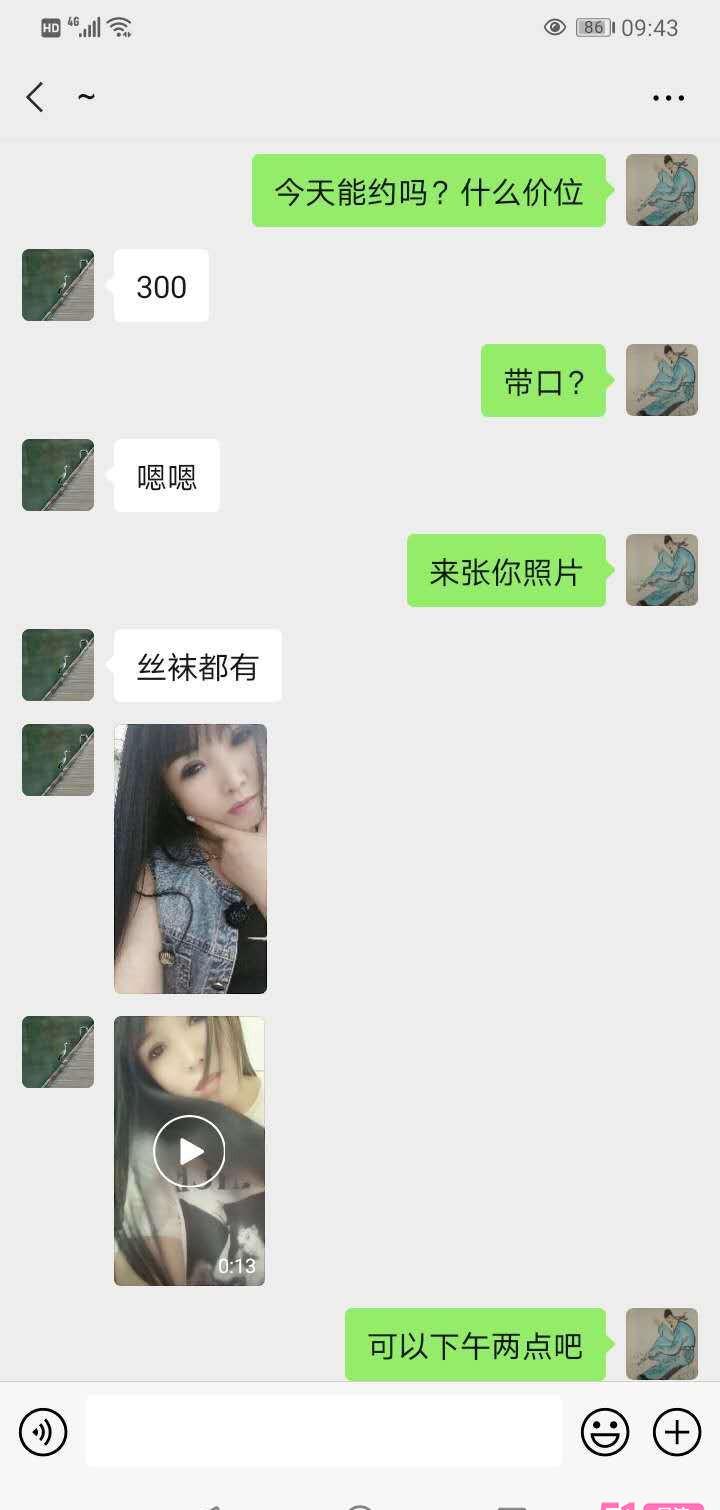Open the emoji picker
Viewport: 720px width, 1510px height.
(x=605, y=1432)
